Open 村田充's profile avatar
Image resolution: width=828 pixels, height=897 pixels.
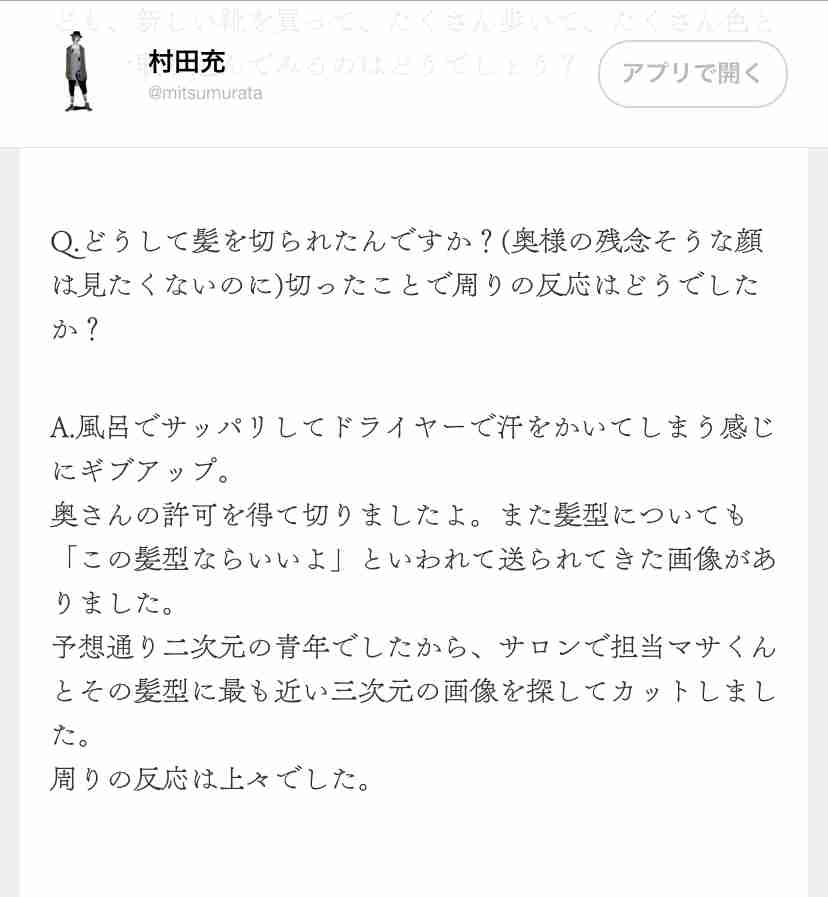[77, 71]
